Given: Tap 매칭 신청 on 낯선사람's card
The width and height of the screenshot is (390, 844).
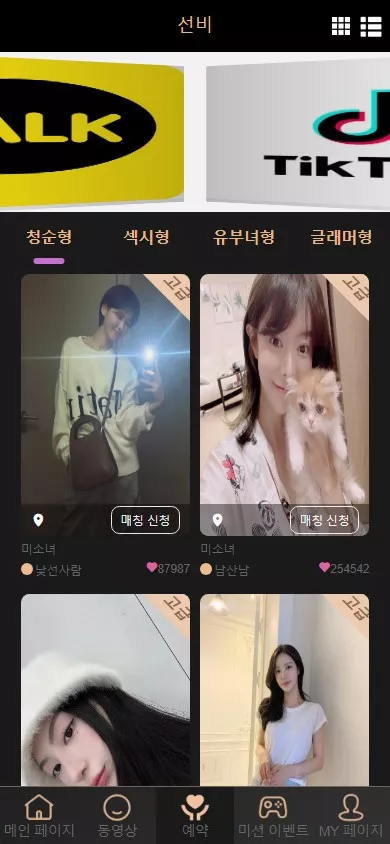Looking at the screenshot, I should pos(145,520).
